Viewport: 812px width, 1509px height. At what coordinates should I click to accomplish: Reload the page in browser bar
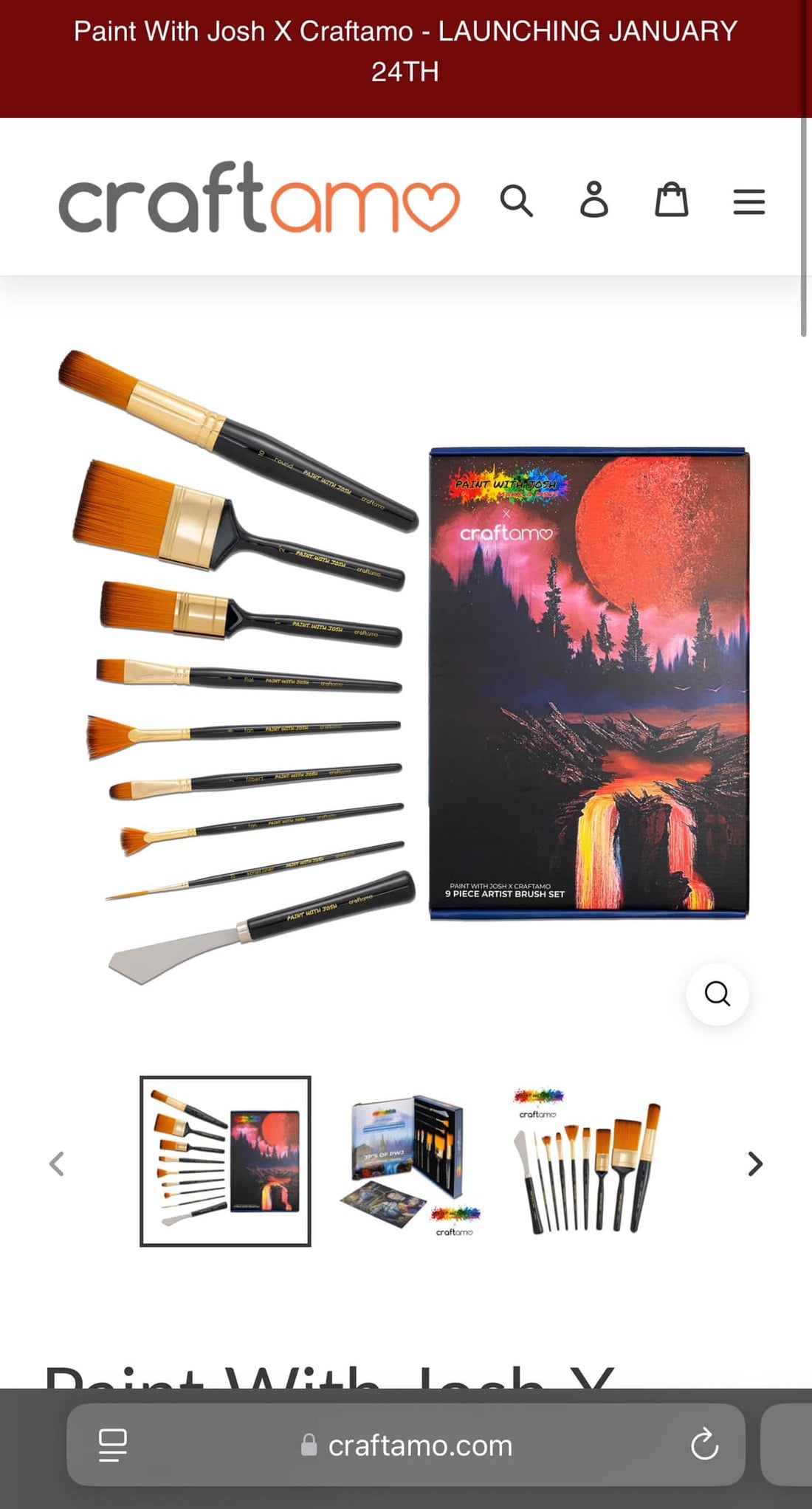pyautogui.click(x=704, y=1445)
